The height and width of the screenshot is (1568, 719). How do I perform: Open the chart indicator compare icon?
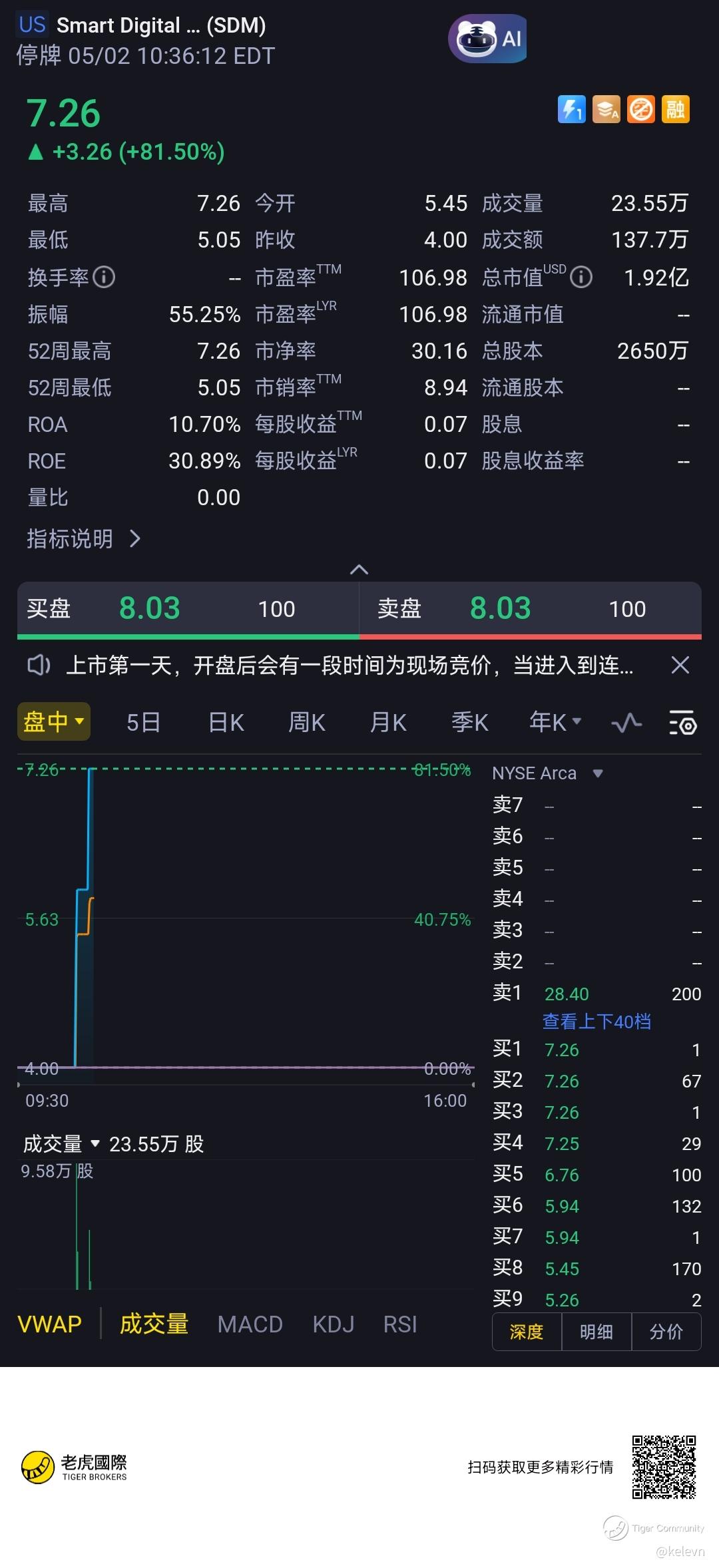tap(626, 722)
